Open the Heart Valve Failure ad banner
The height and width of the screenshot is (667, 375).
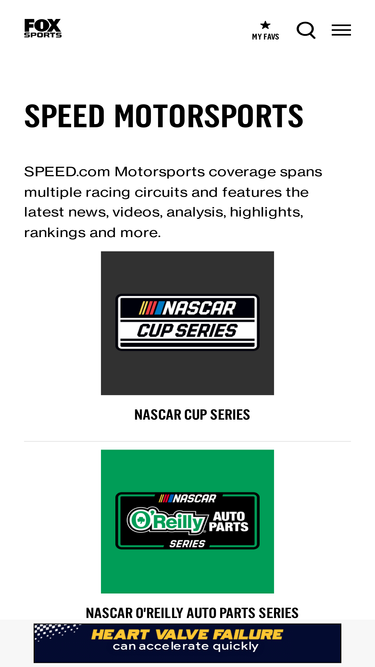coord(188,643)
